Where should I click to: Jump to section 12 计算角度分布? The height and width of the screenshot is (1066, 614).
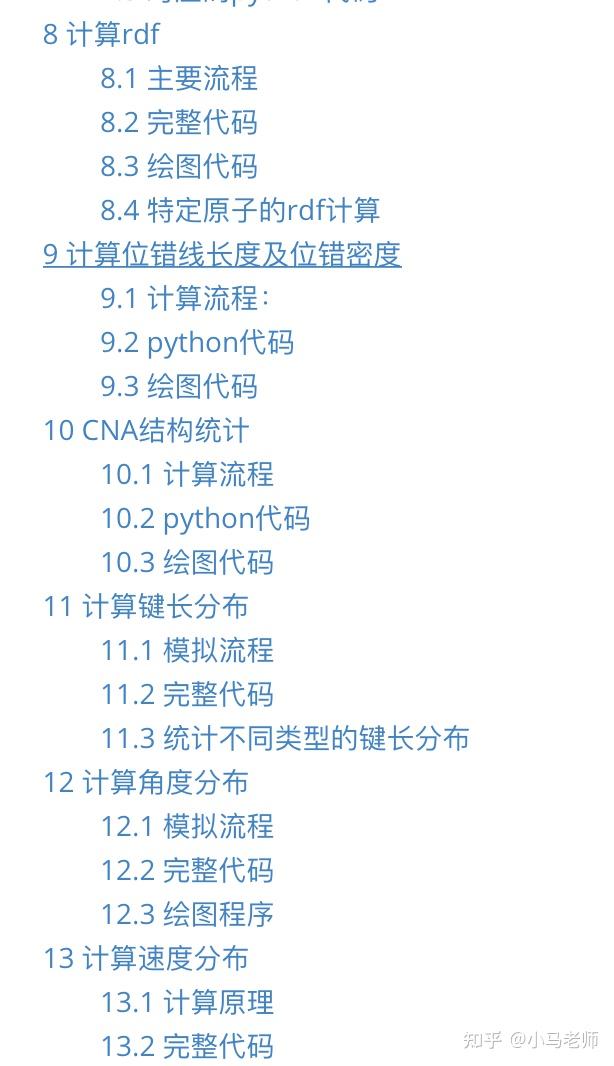point(146,783)
